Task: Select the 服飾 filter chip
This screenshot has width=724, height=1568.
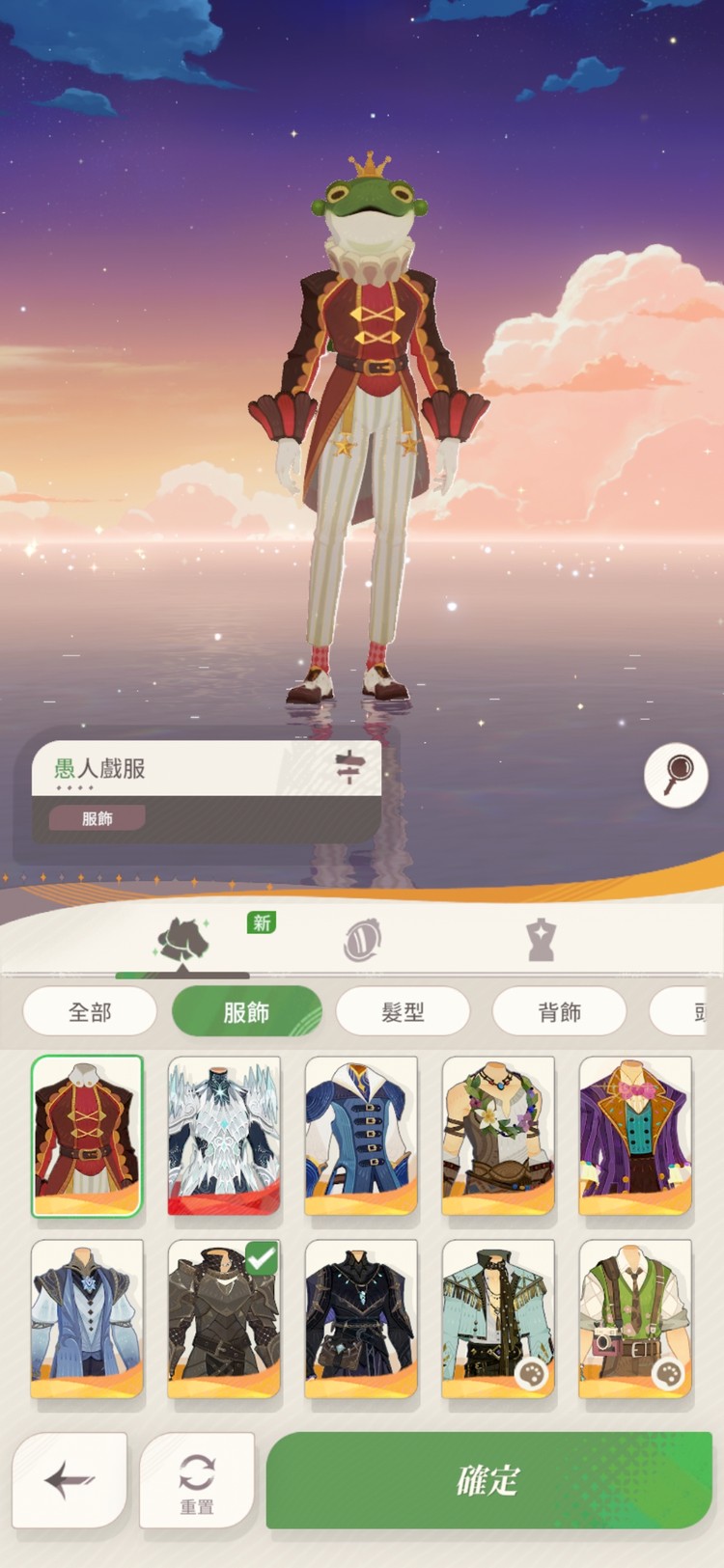Action: 246,1012
